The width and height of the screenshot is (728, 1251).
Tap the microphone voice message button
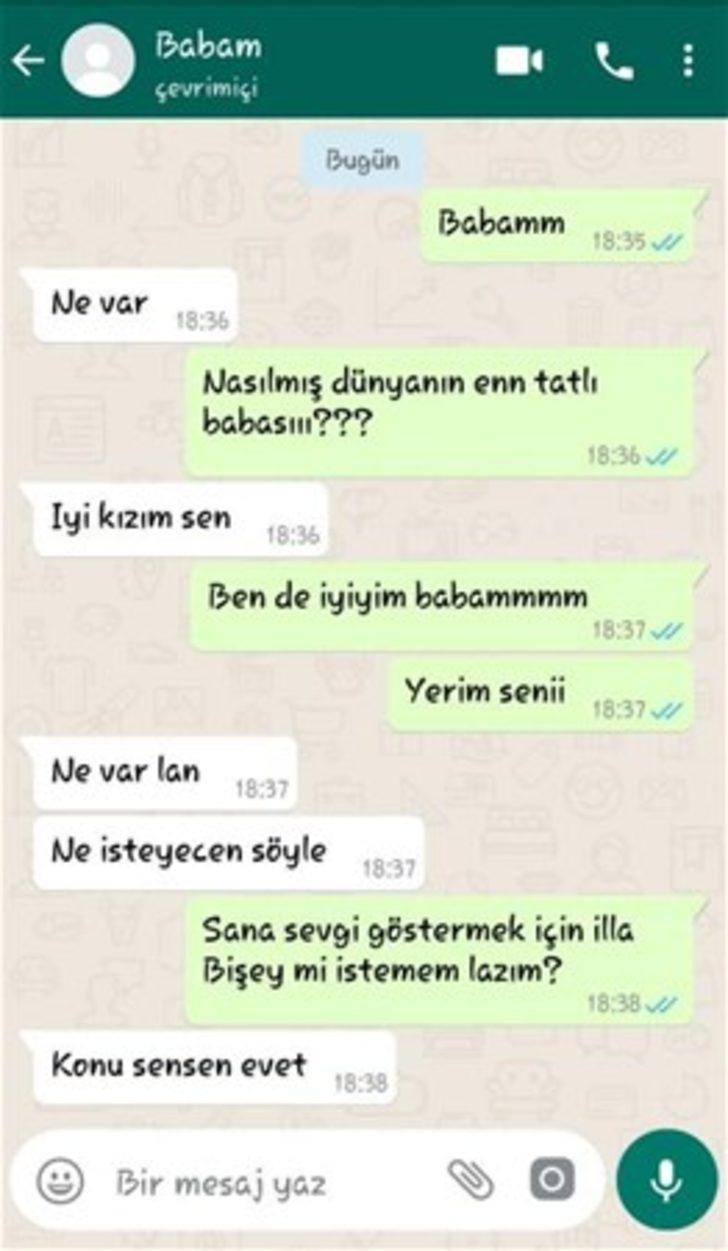666,1181
